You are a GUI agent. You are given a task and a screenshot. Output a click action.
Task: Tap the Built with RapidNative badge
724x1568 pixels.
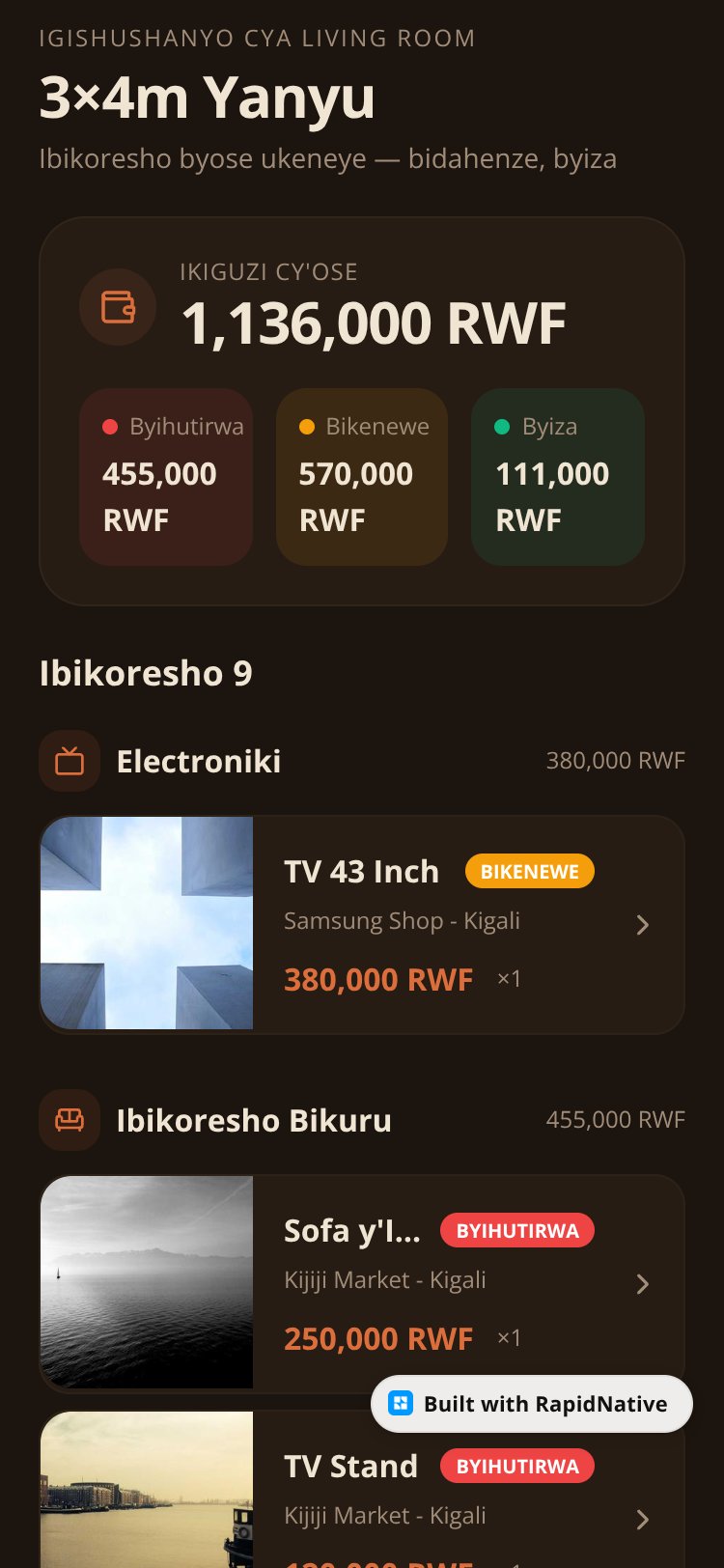pyautogui.click(x=532, y=1404)
